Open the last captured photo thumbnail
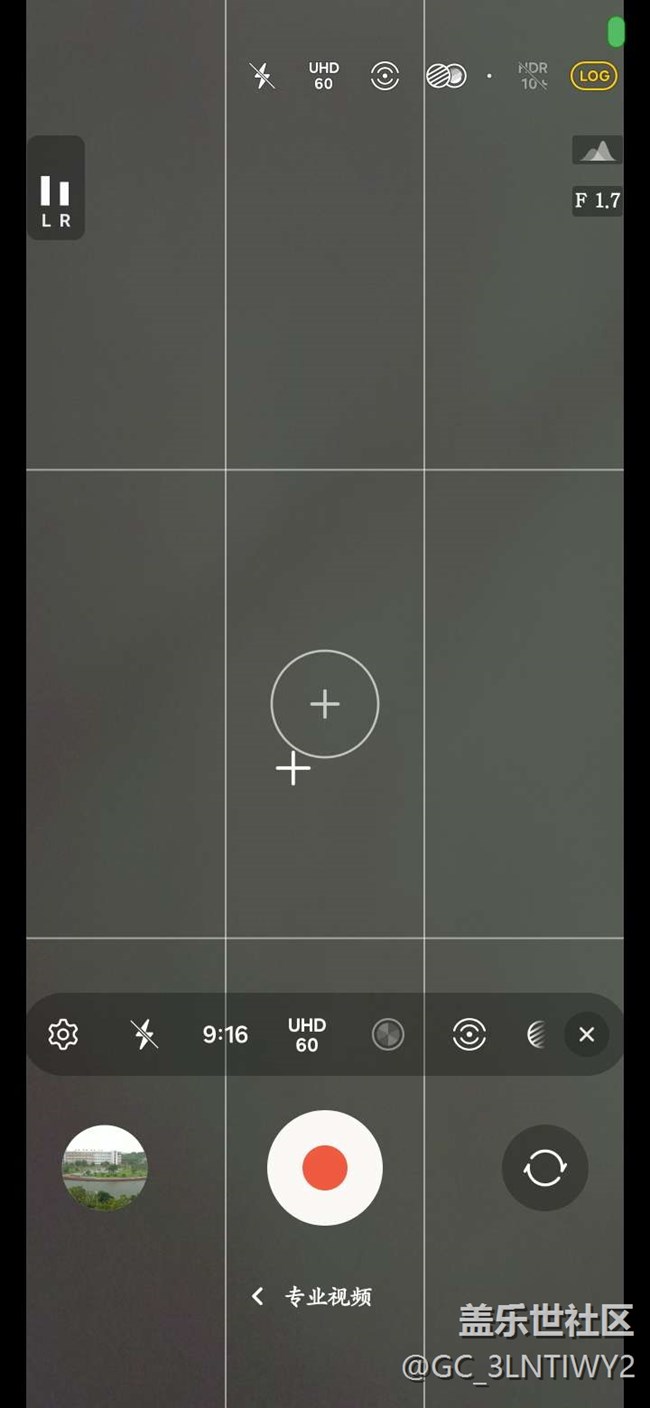 [x=105, y=1167]
